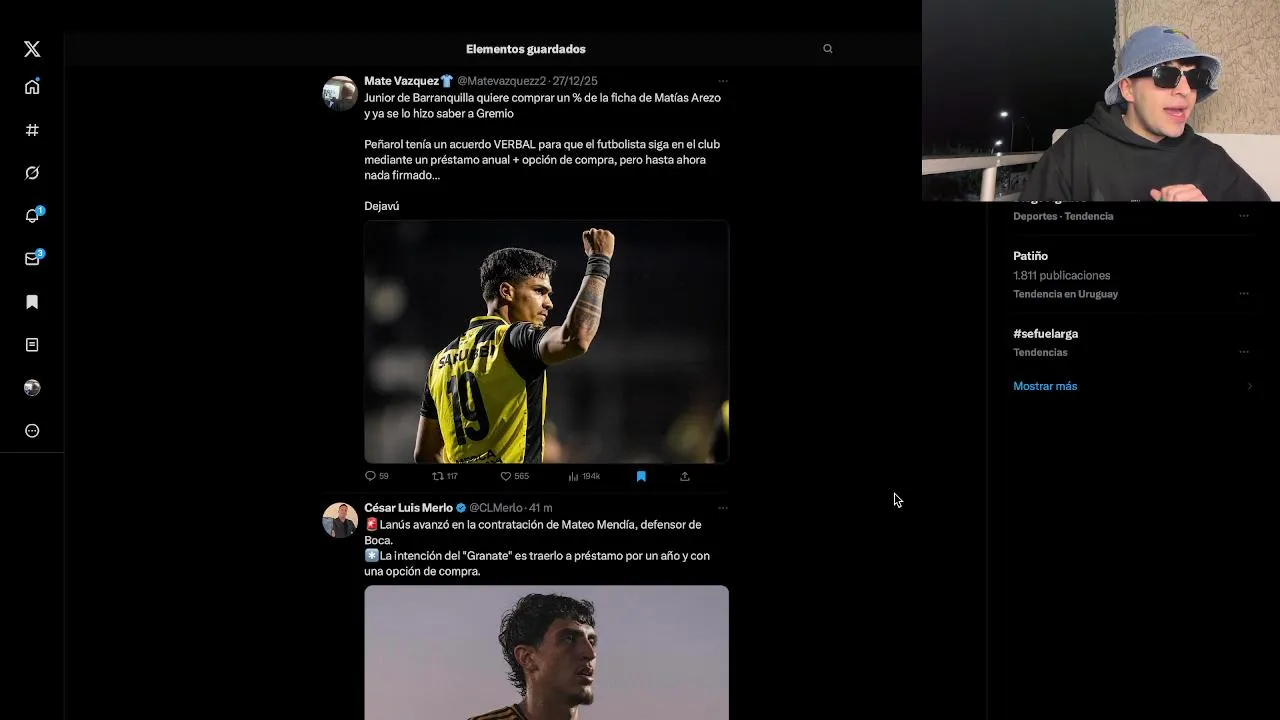The image size is (1280, 720).
Task: Open the Bookmarks icon in the sidebar
Action: [32, 302]
